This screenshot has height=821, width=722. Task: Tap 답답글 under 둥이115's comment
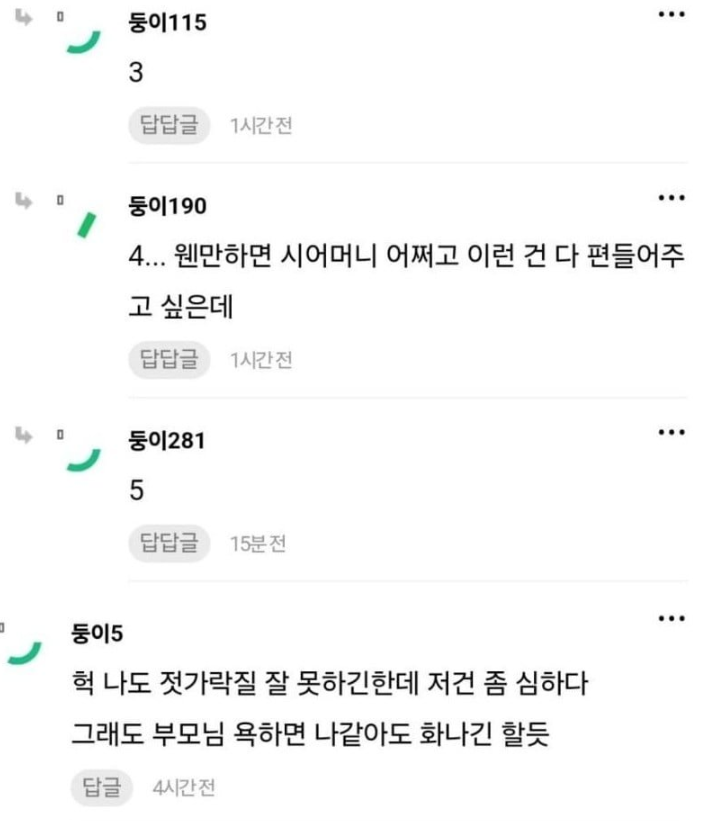(169, 126)
